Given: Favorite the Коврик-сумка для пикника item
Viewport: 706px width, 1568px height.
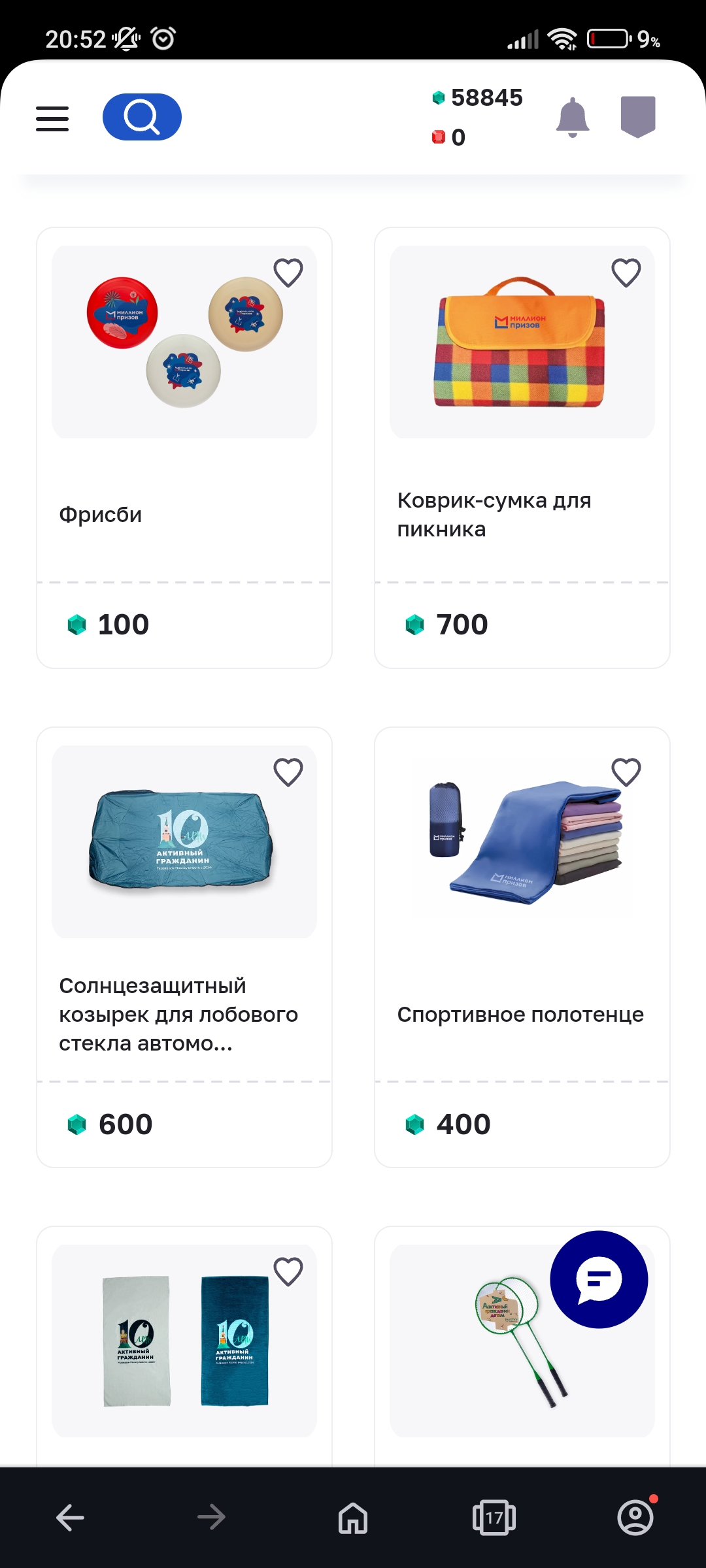Looking at the screenshot, I should point(626,272).
